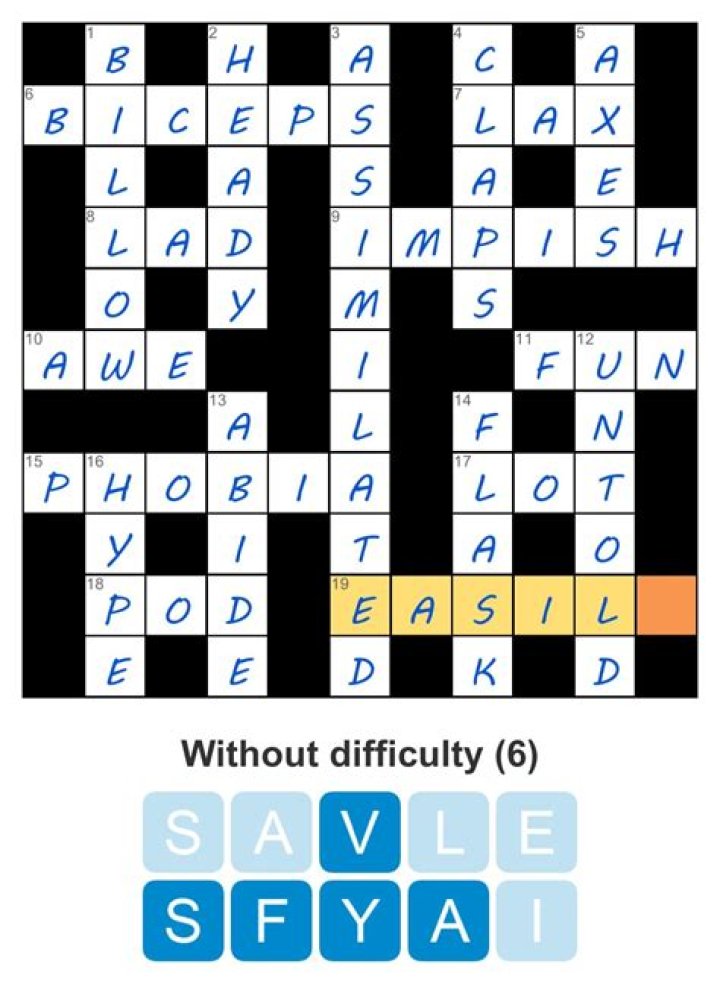Select the square numbered 9 containing I
720x984 pixels.
click(x=360, y=240)
